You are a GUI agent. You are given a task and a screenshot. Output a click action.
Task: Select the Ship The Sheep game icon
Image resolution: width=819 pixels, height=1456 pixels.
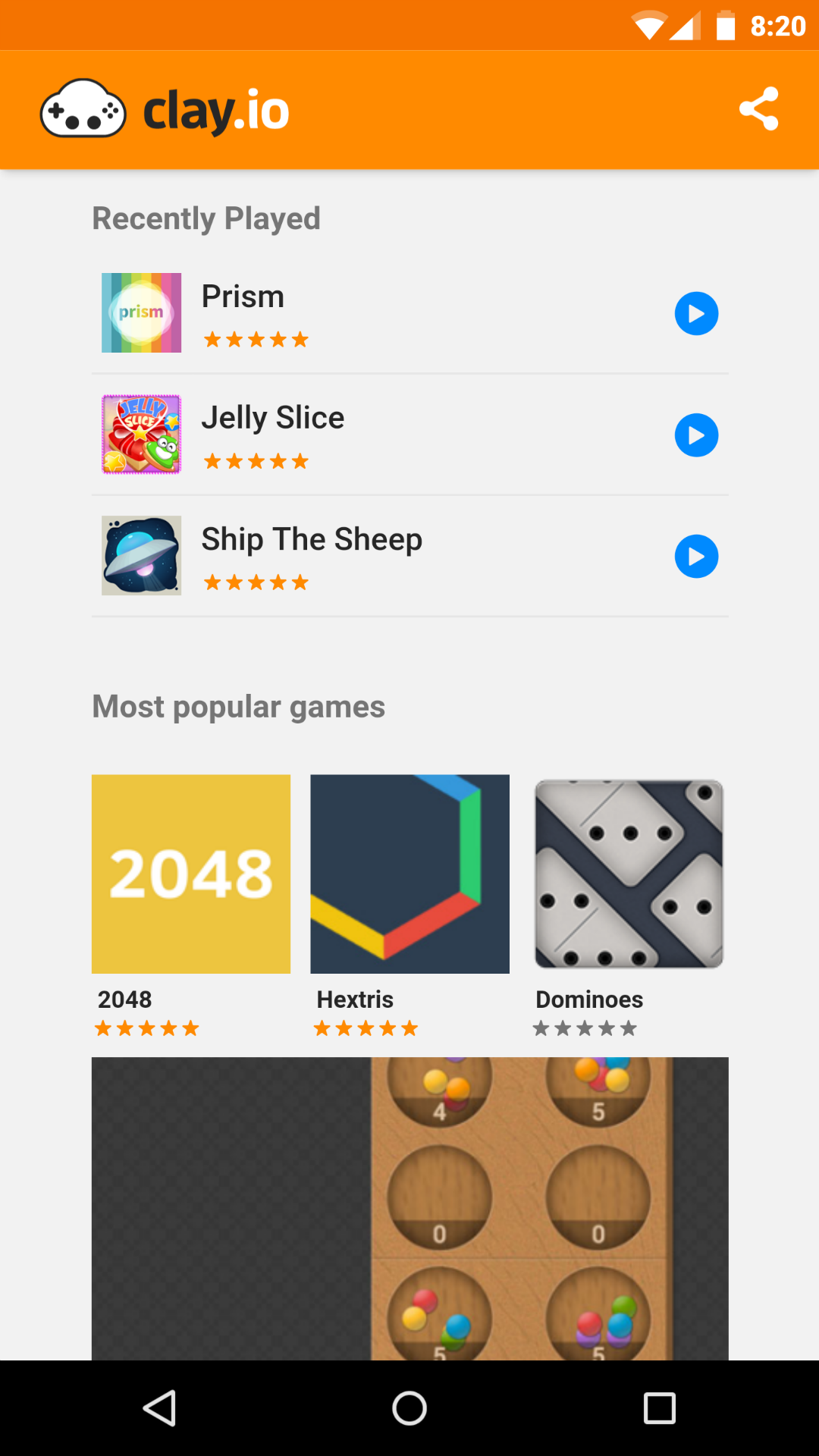(x=141, y=555)
